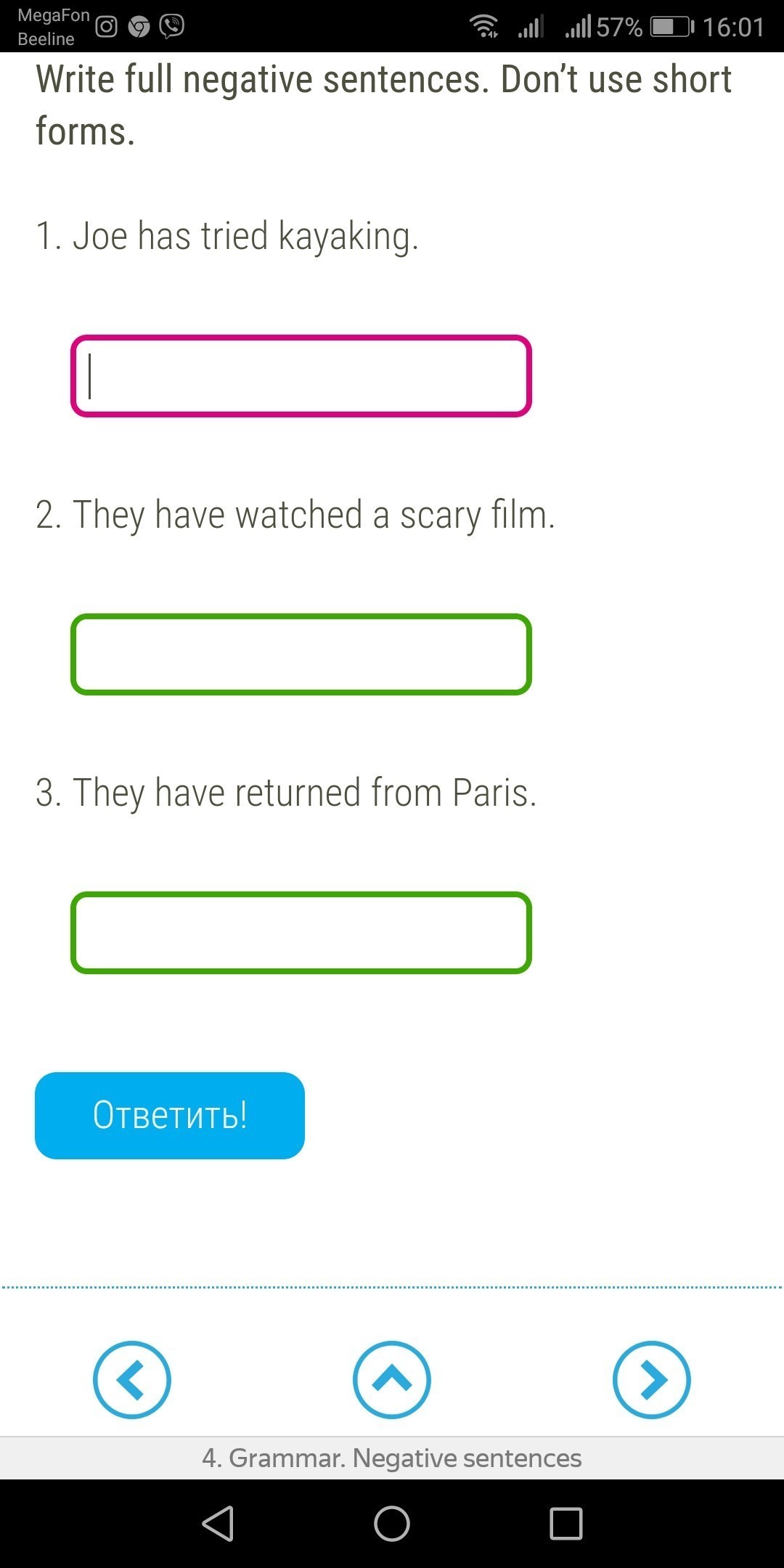Tap the system back button

[218, 1523]
